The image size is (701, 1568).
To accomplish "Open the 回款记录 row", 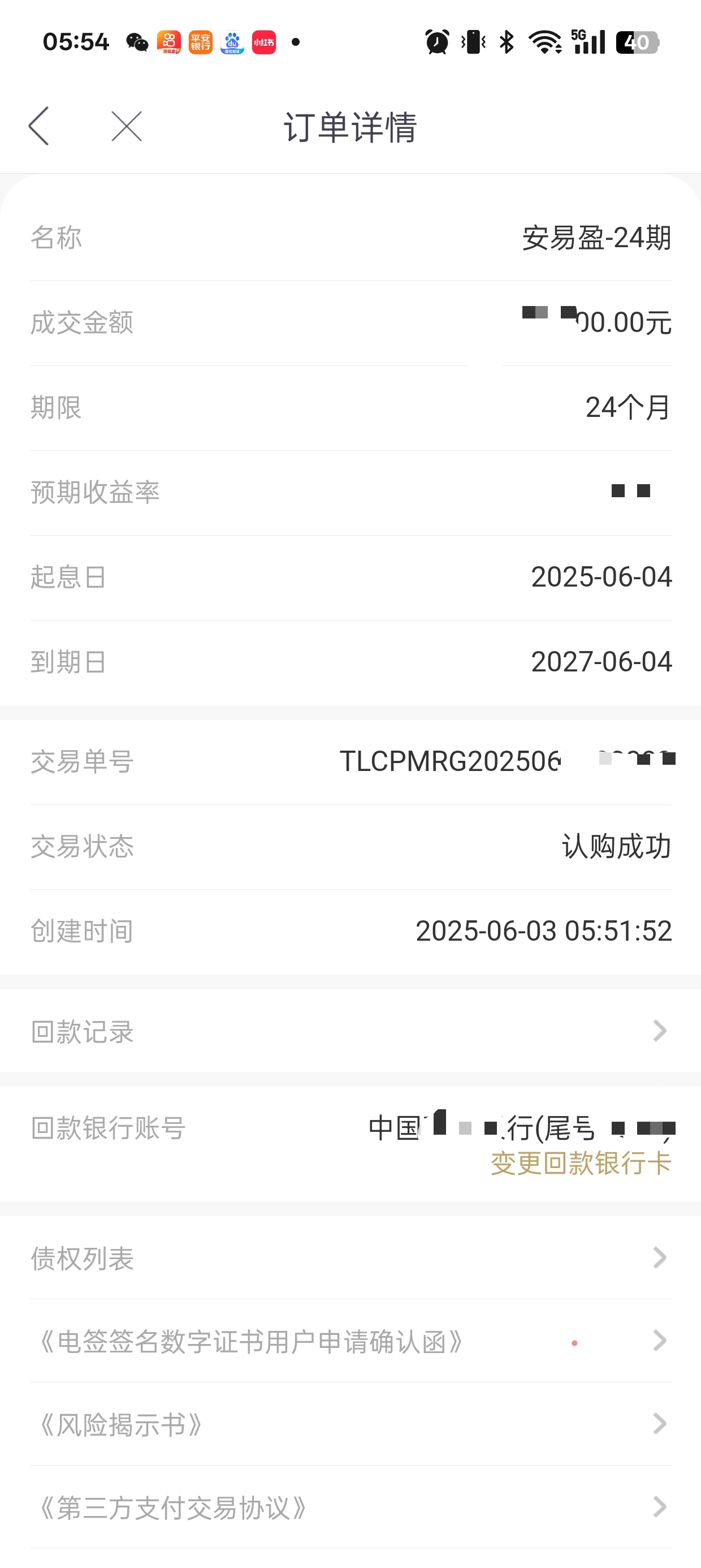I will (350, 1031).
